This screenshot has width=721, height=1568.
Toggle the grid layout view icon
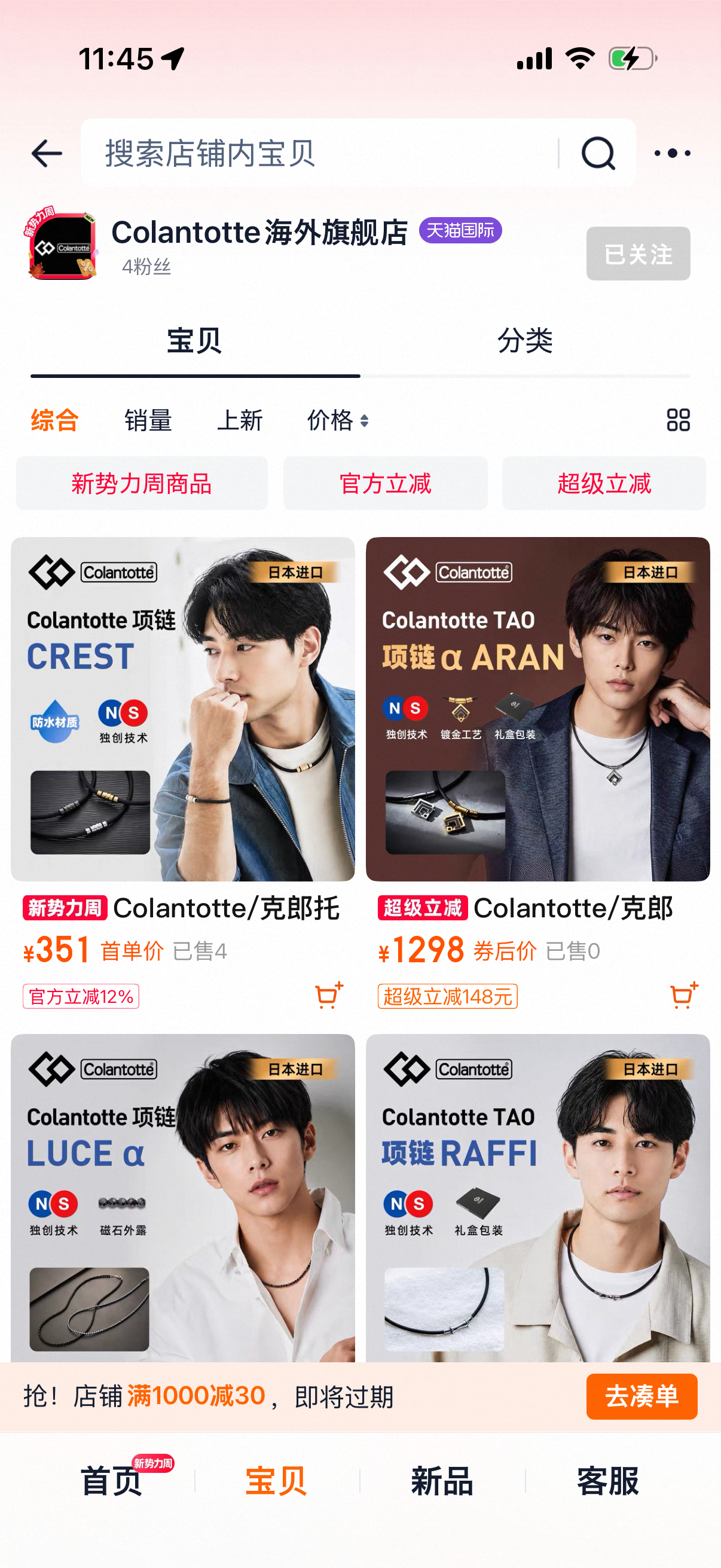tap(678, 420)
